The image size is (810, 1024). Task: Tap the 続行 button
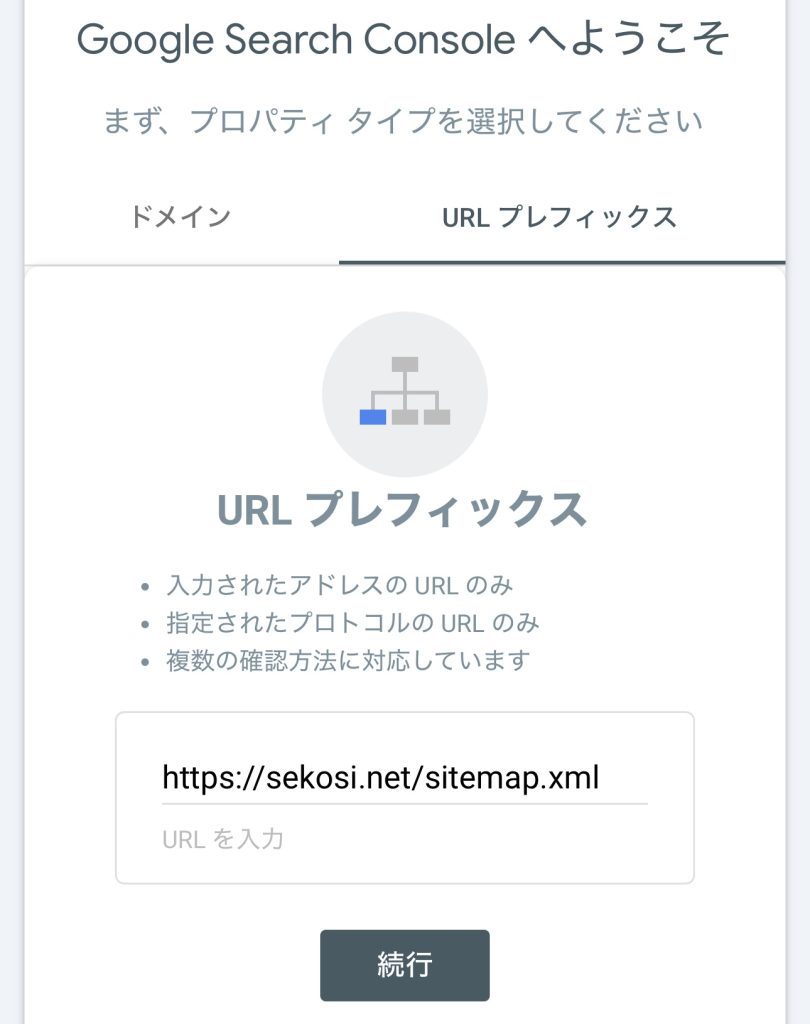404,965
